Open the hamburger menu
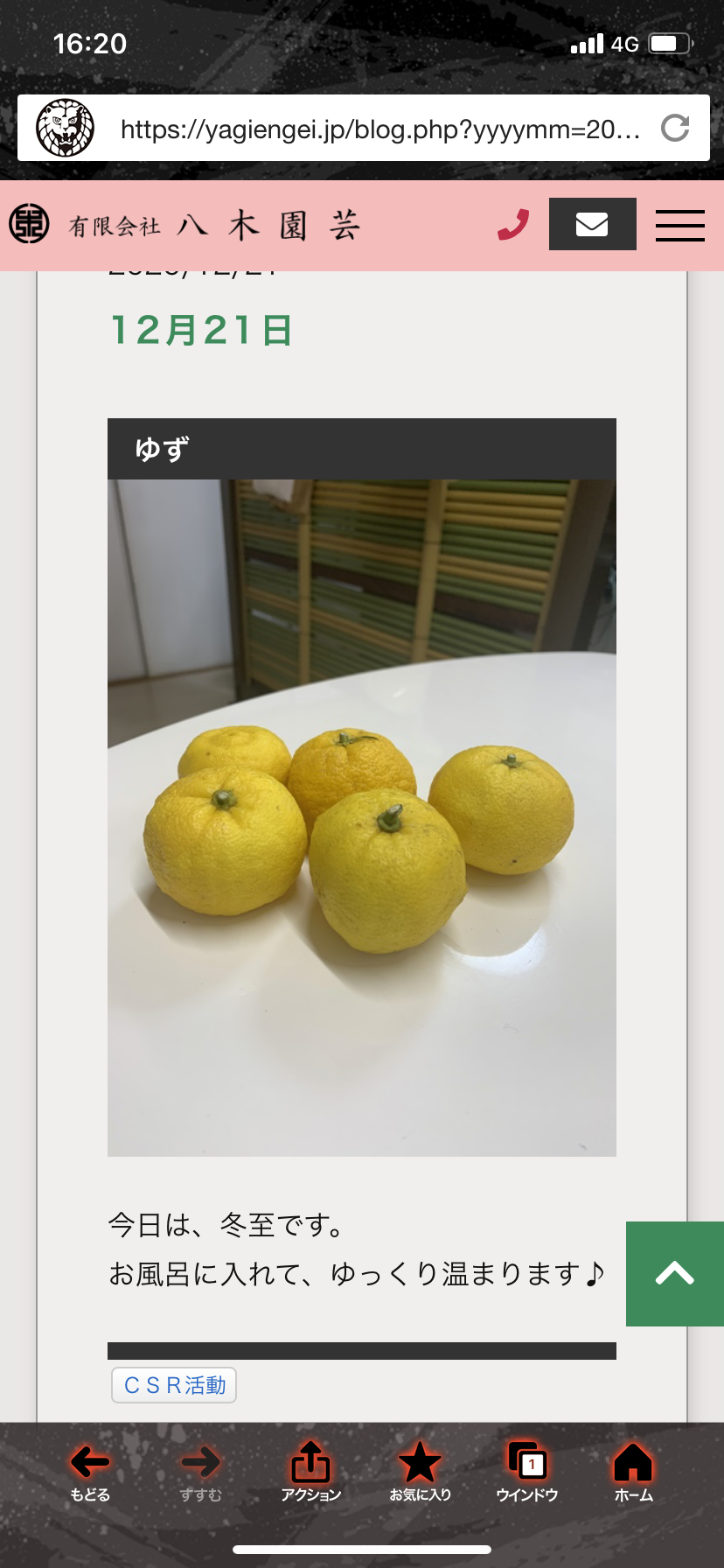 pyautogui.click(x=679, y=225)
